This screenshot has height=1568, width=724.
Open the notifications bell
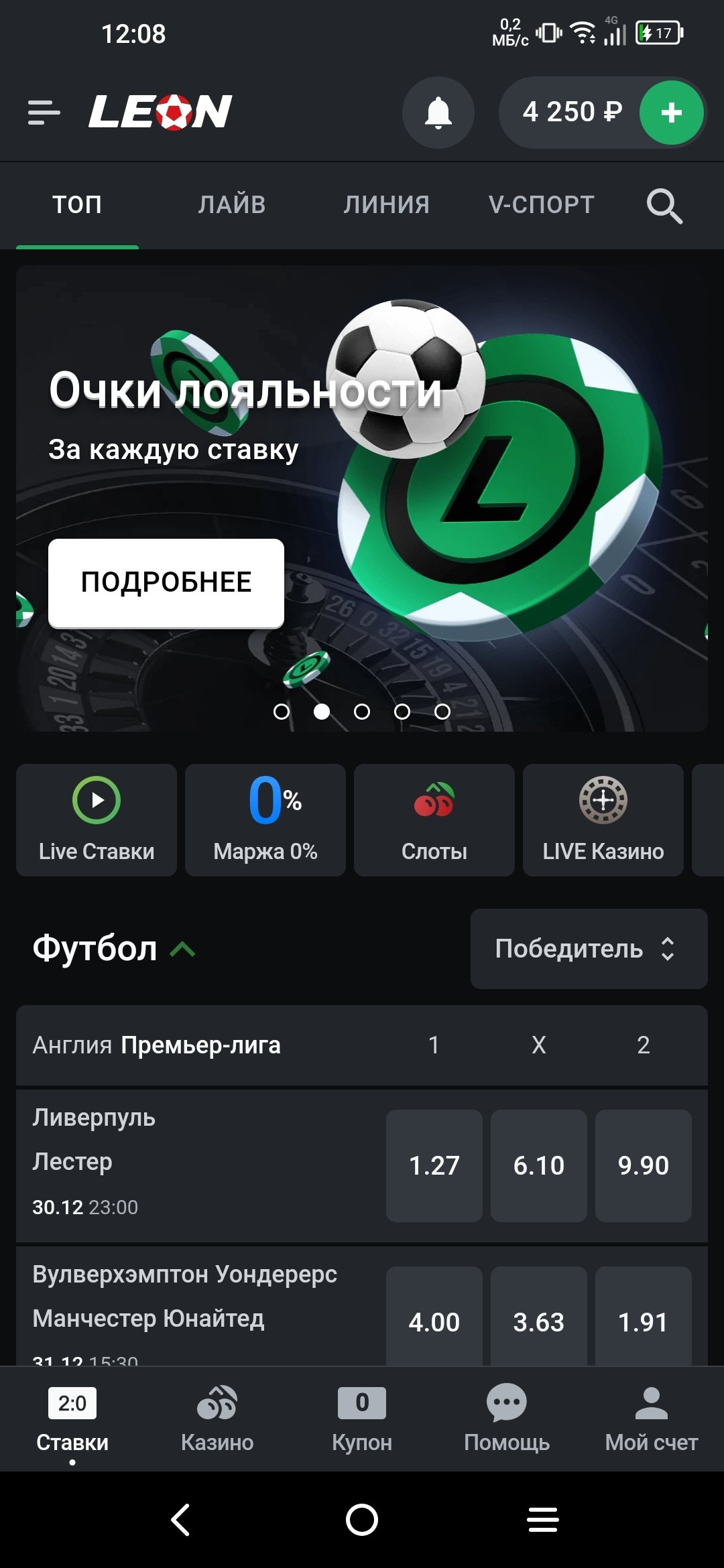pyautogui.click(x=438, y=113)
